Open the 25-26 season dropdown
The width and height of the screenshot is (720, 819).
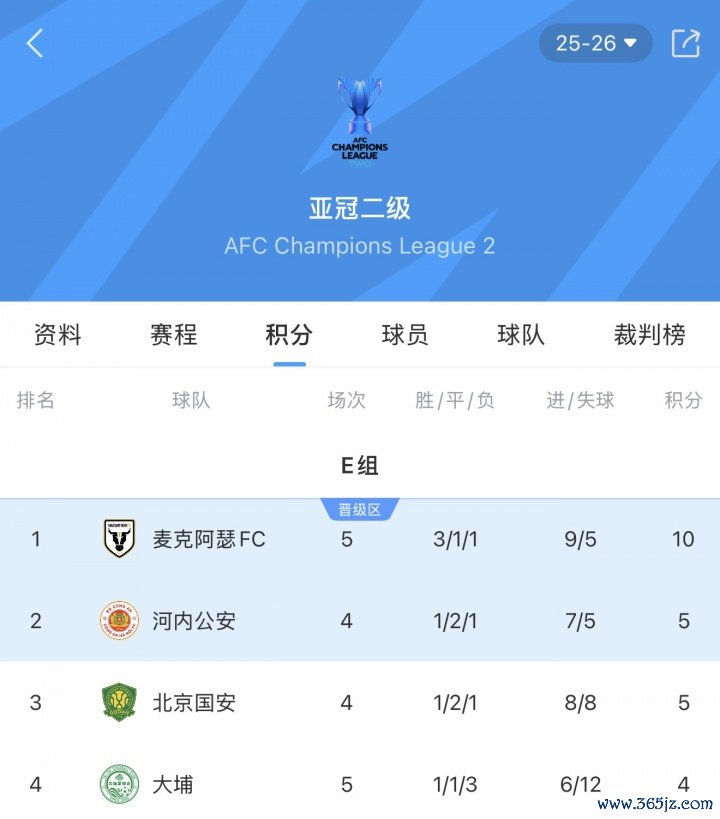(x=596, y=43)
